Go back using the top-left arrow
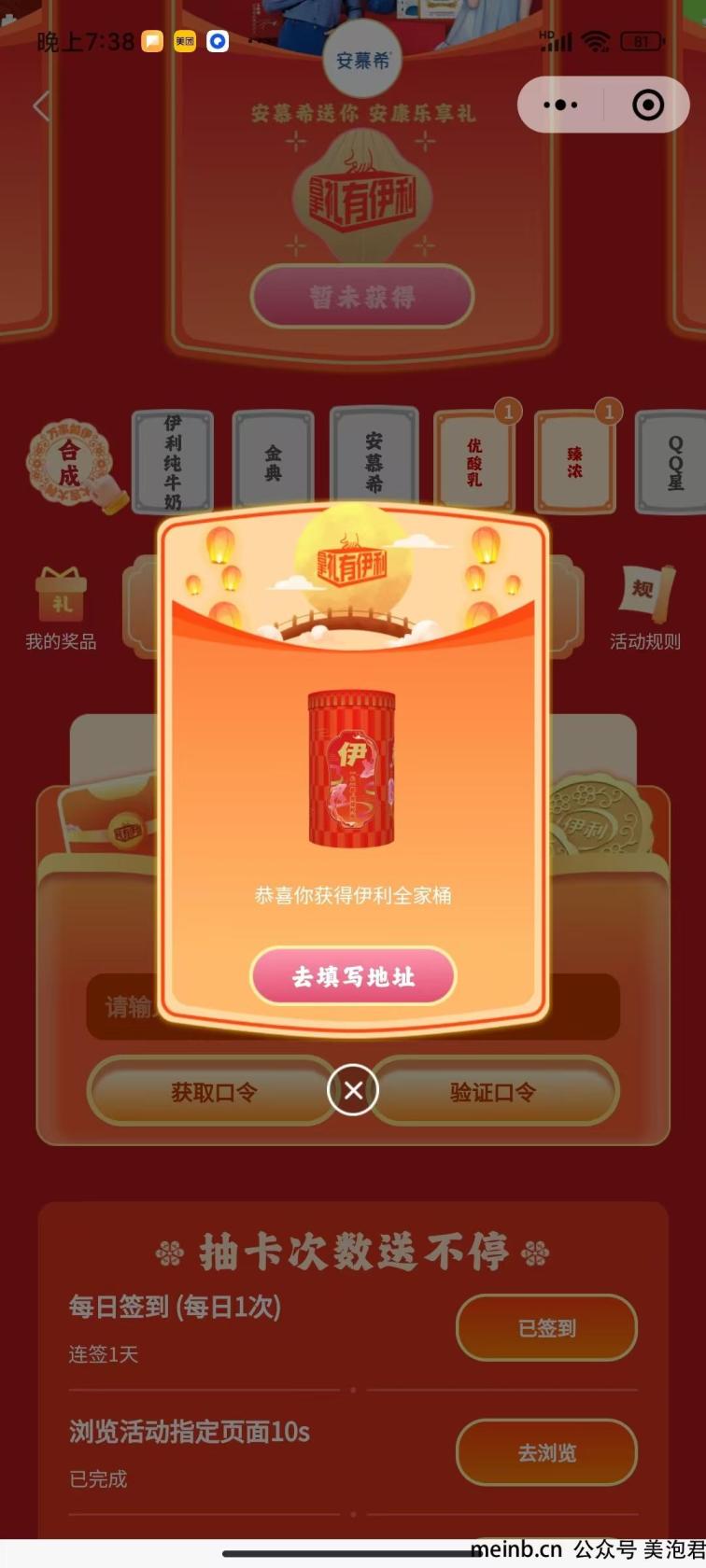This screenshot has height=1568, width=706. (40, 105)
